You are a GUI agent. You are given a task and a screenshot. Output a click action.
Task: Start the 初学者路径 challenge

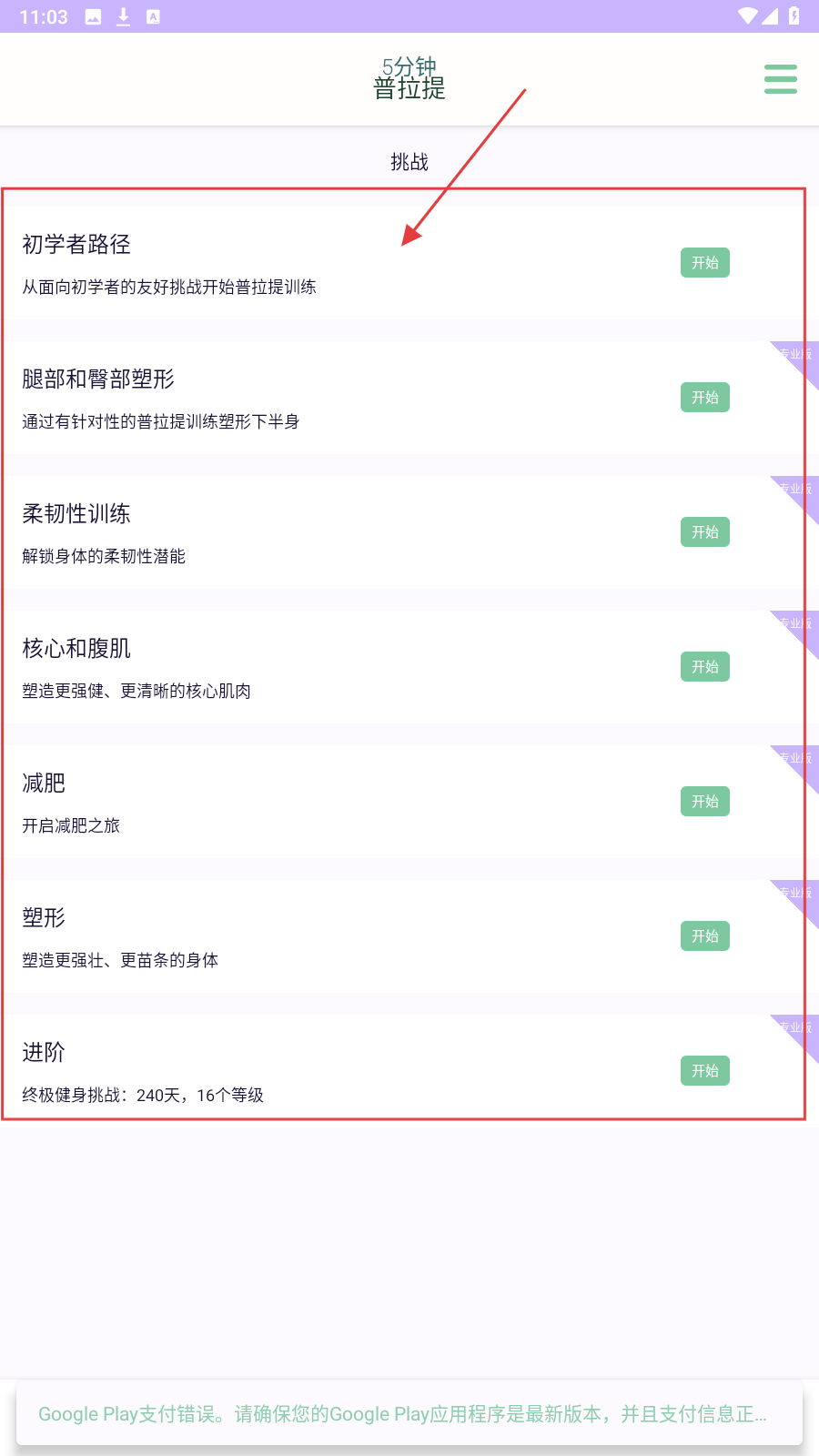[x=704, y=263]
